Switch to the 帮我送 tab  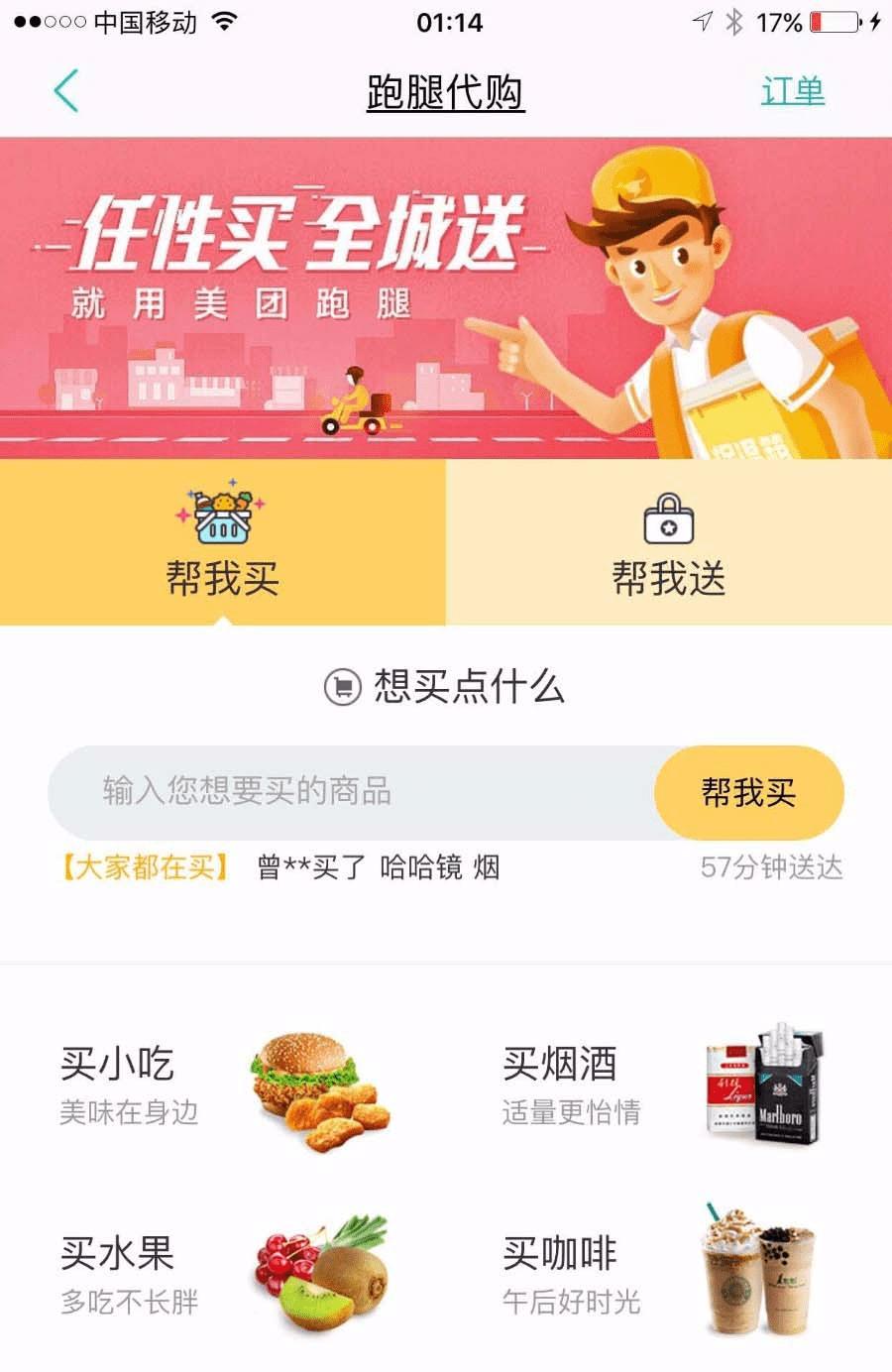(669, 542)
